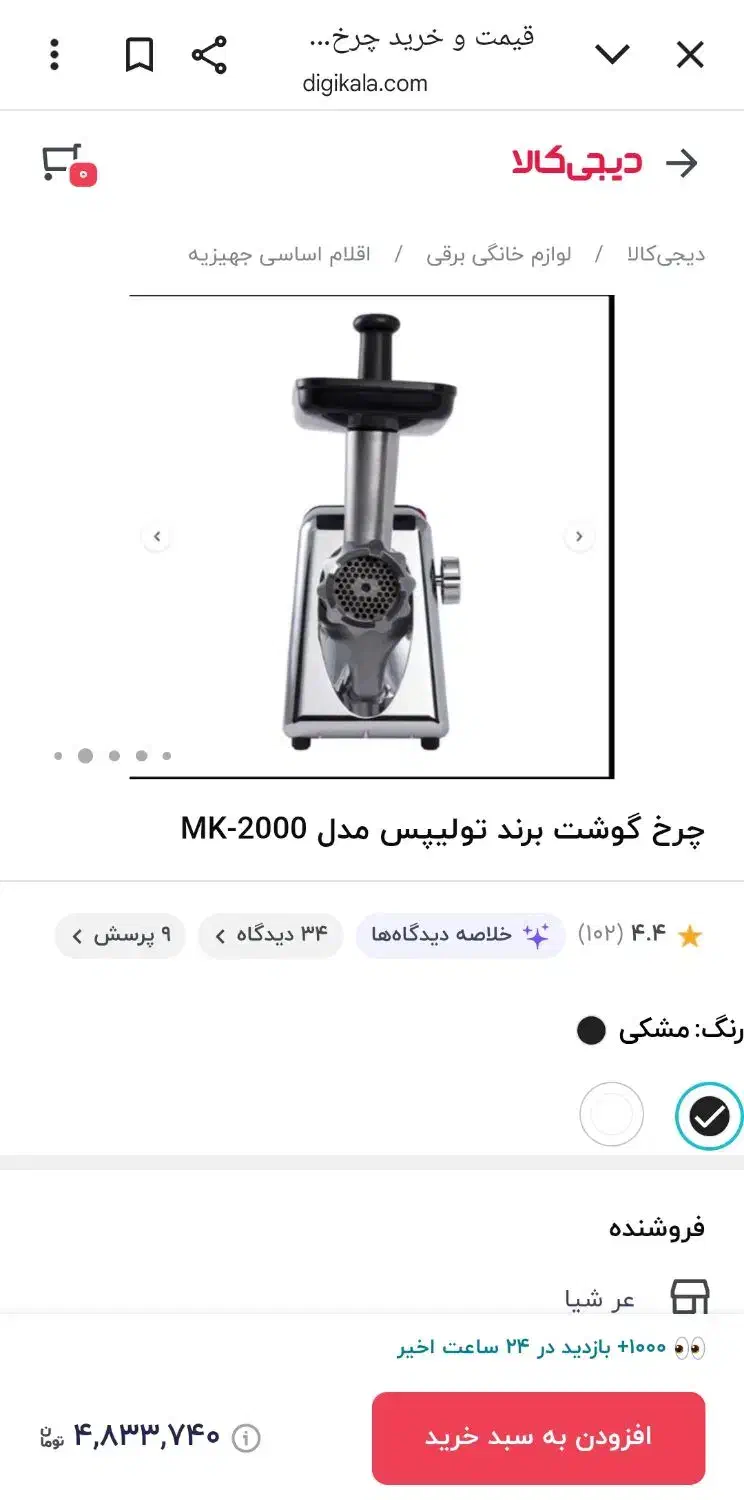Collapse the page with the down chevron

[613, 55]
